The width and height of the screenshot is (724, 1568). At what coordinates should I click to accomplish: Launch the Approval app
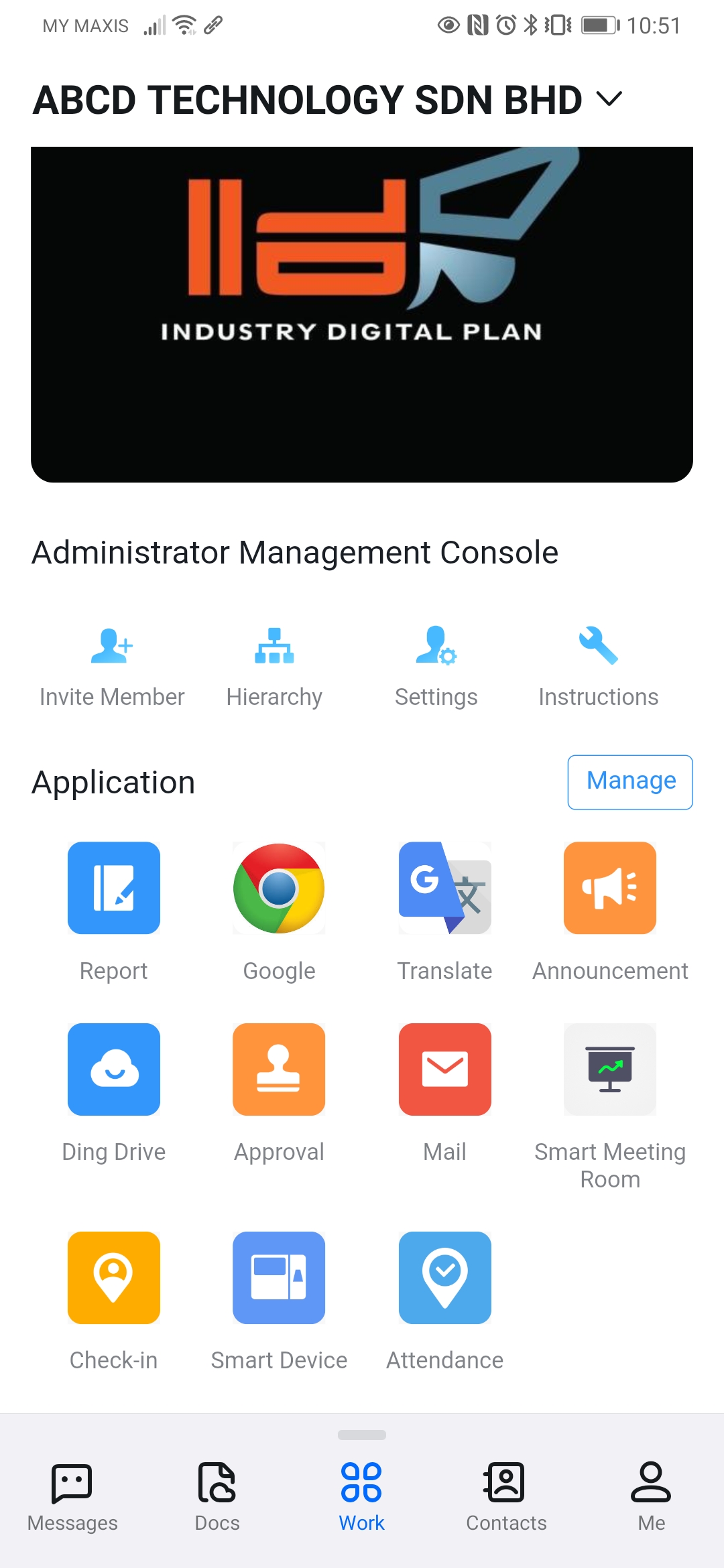[279, 1069]
